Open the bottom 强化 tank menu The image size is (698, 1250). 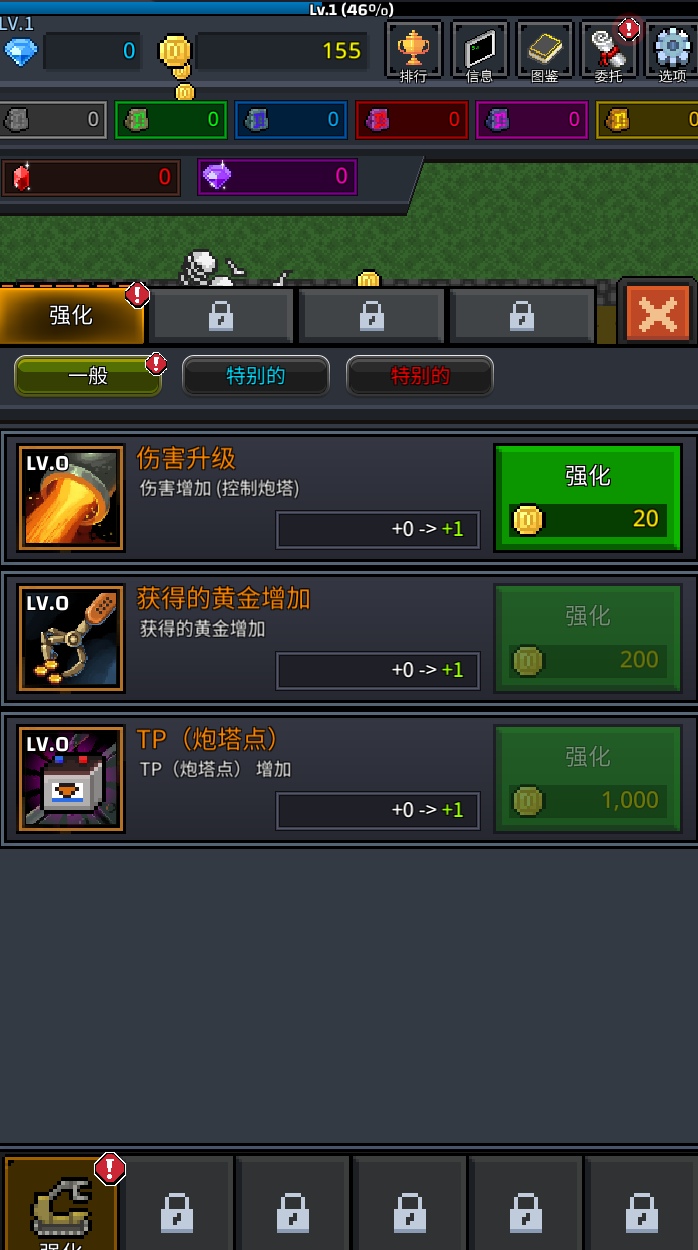(x=61, y=1205)
